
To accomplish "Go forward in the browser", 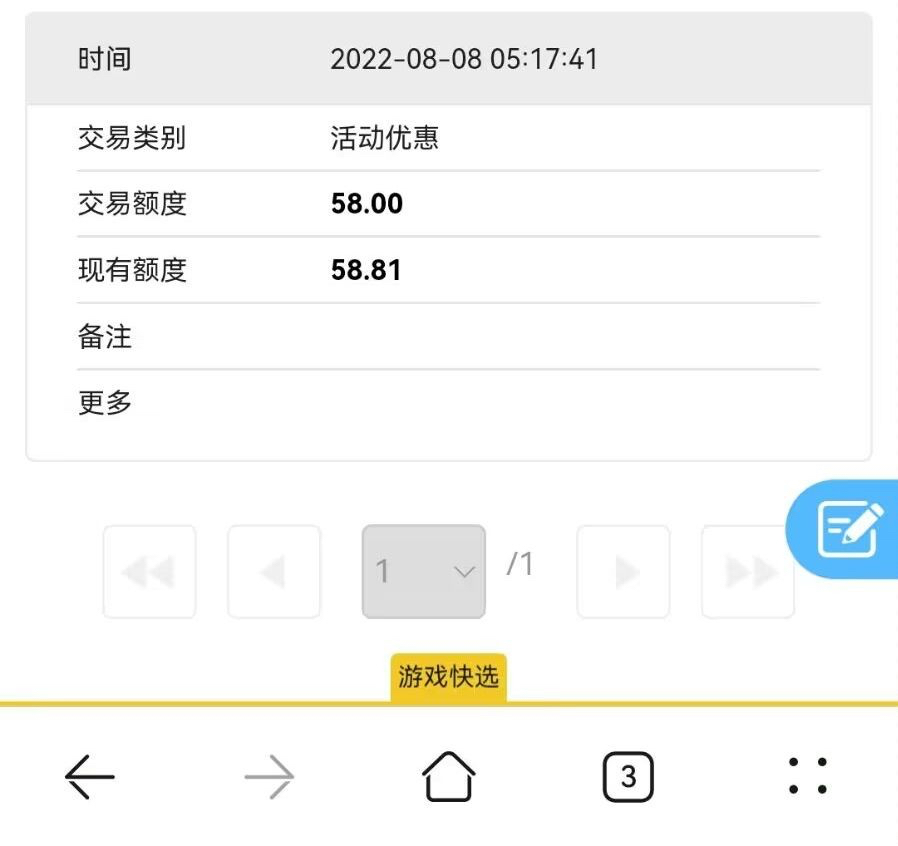I will click(269, 776).
